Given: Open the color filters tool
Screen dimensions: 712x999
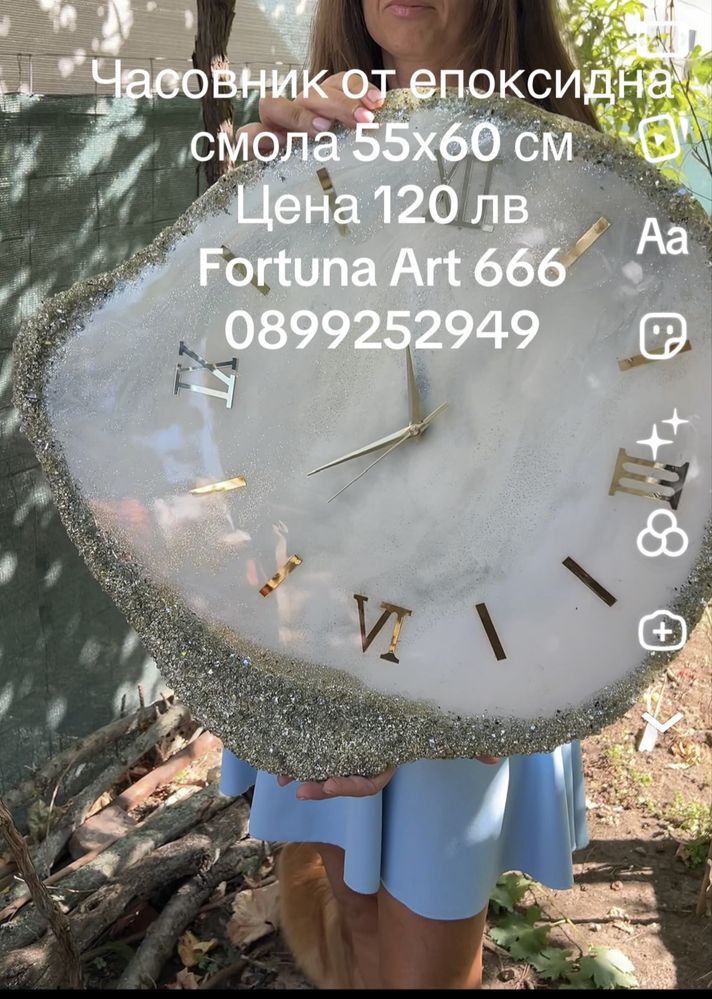Looking at the screenshot, I should [x=662, y=533].
